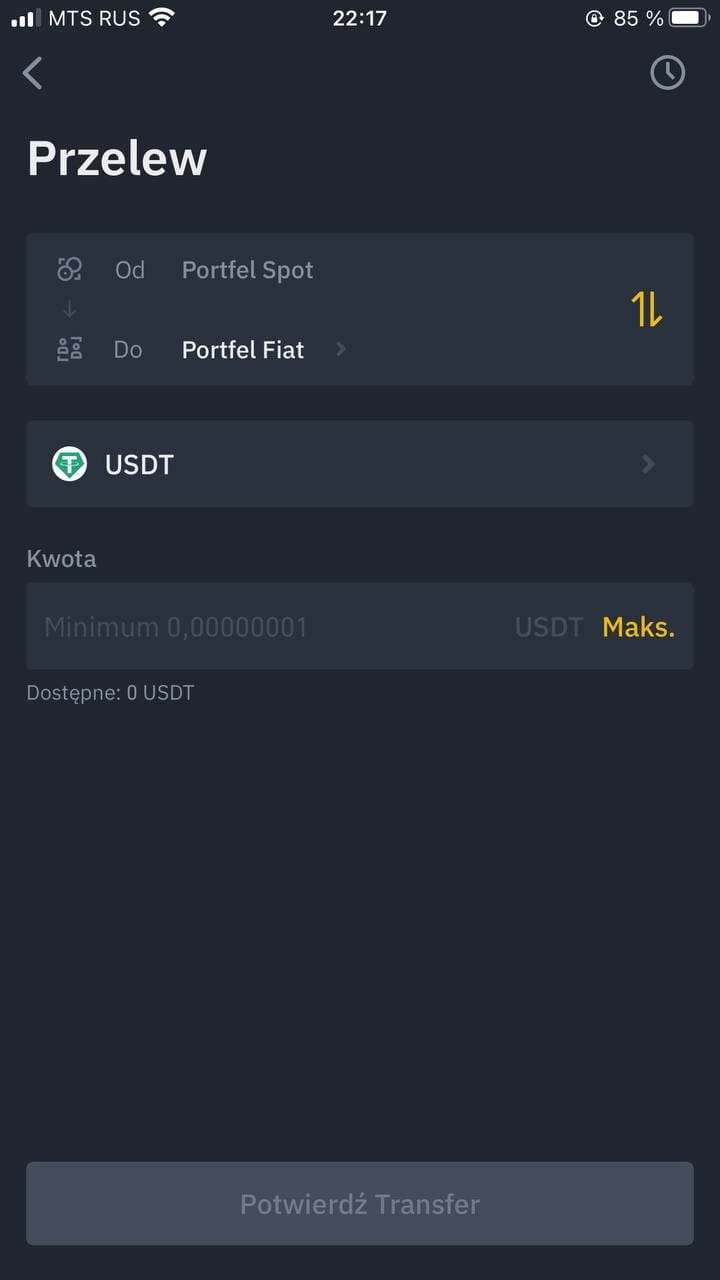Change the source wallet Portfel Spot
Viewport: 720px width, 1280px height.
pyautogui.click(x=247, y=270)
